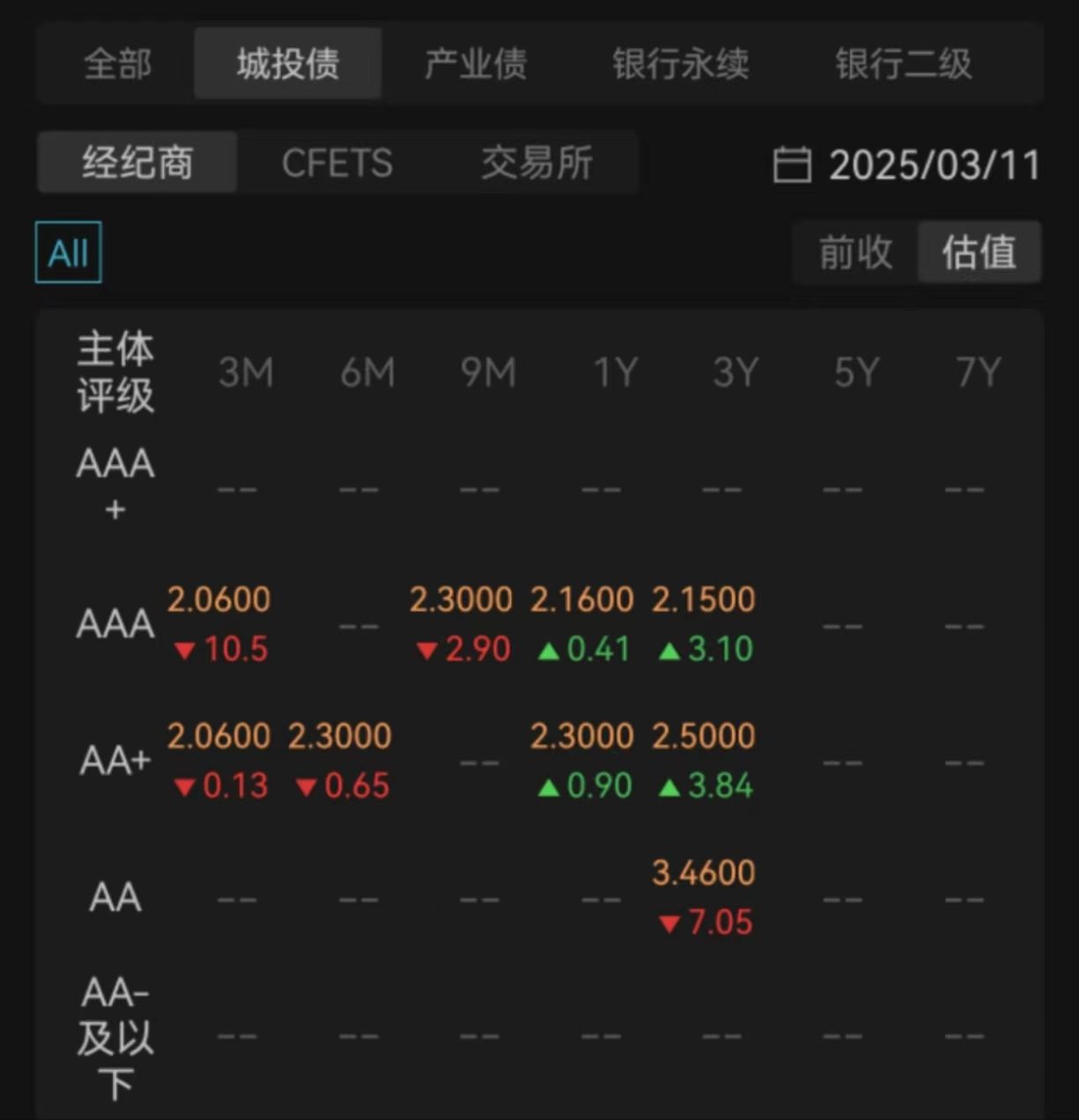1079x1120 pixels.
Task: Select the AAA 3M yield value 2.0600
Action: coord(220,599)
